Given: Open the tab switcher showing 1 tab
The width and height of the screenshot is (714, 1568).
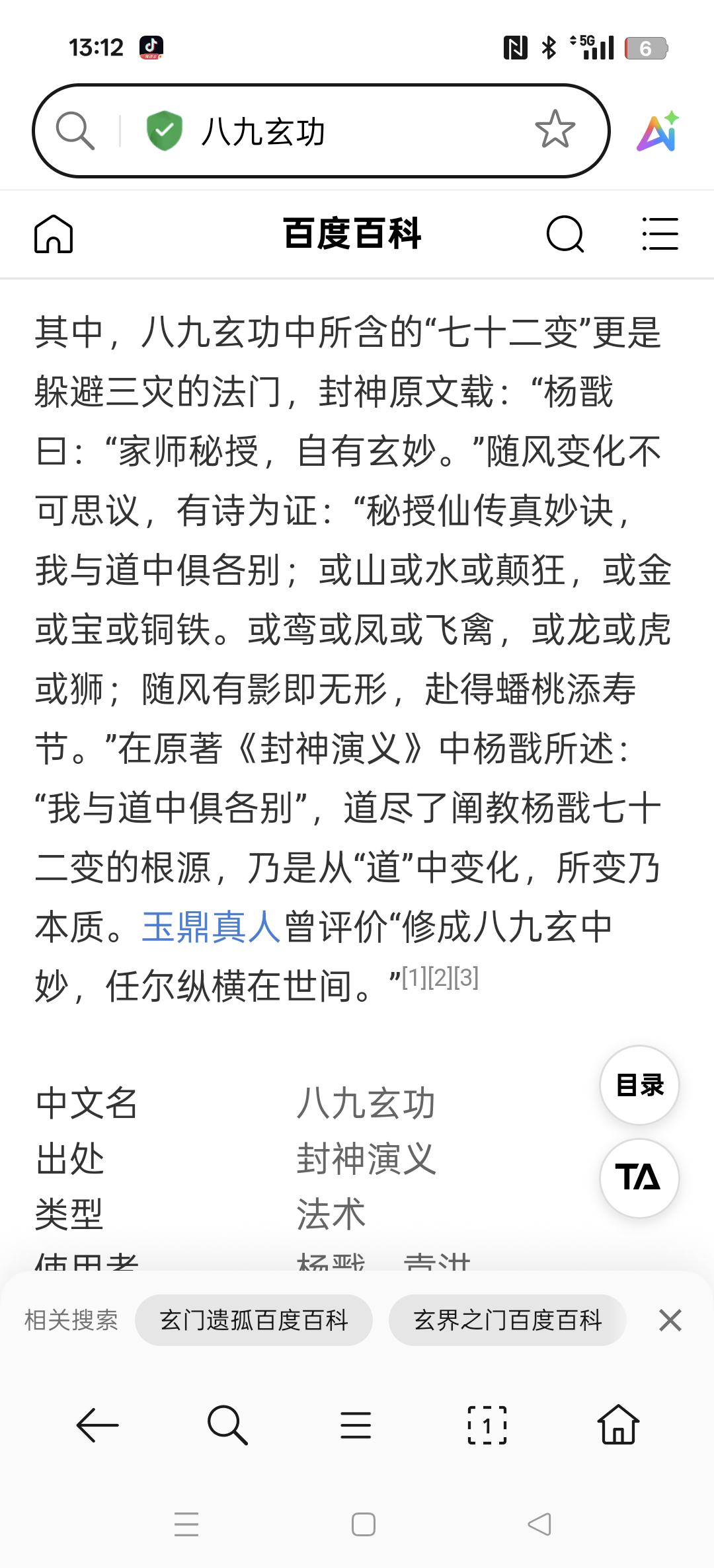Looking at the screenshot, I should [x=487, y=1425].
